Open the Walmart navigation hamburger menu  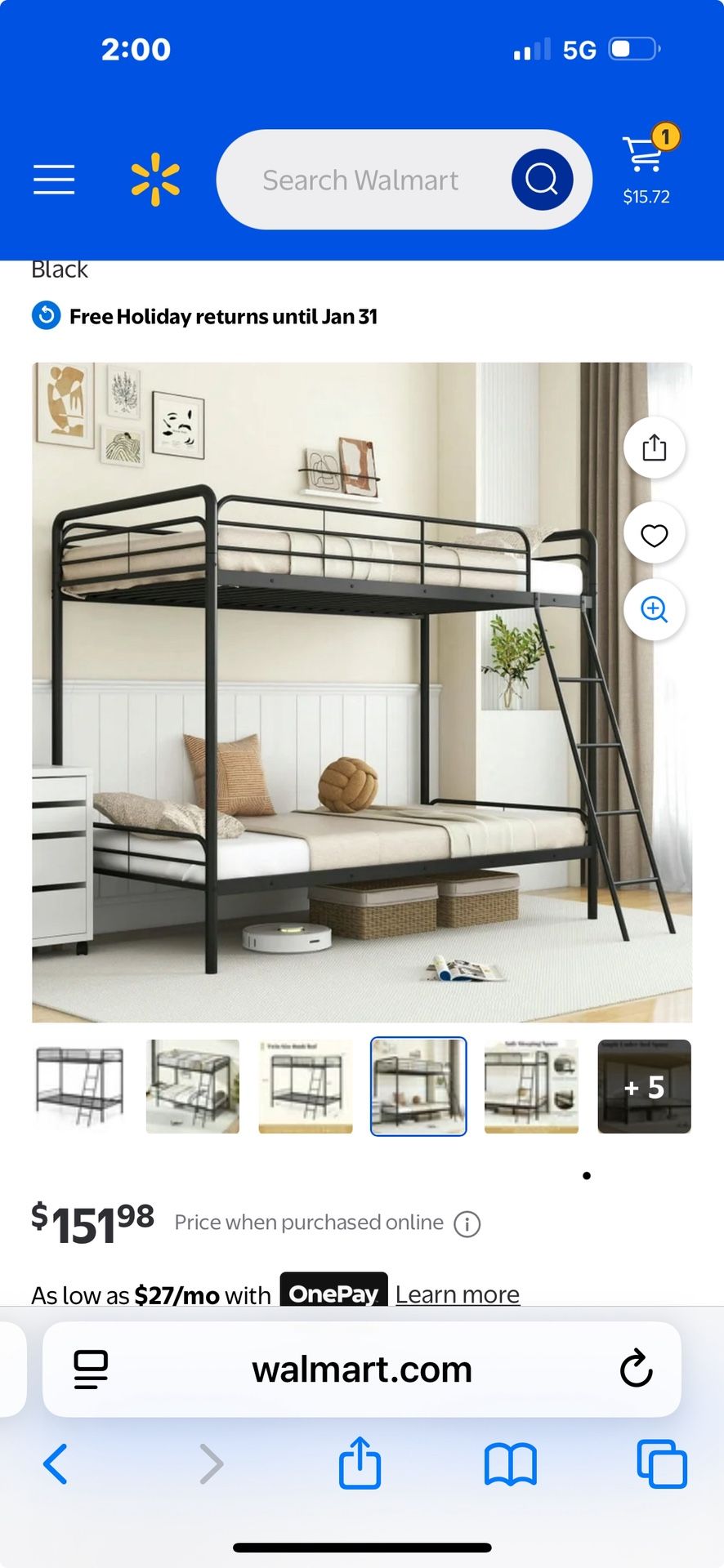(x=54, y=179)
